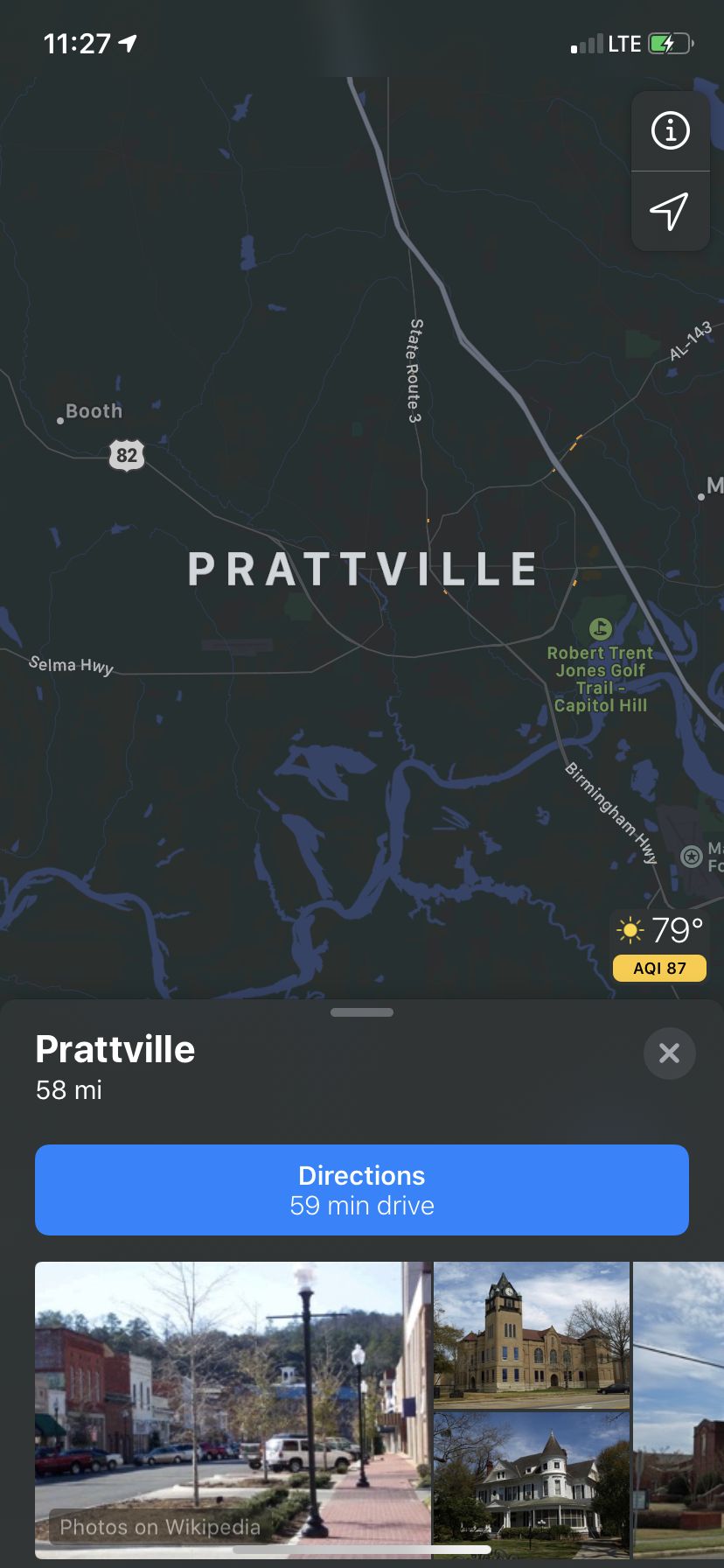Image resolution: width=724 pixels, height=1568 pixels.
Task: View the clock tower courthouse photo
Action: [x=532, y=1334]
